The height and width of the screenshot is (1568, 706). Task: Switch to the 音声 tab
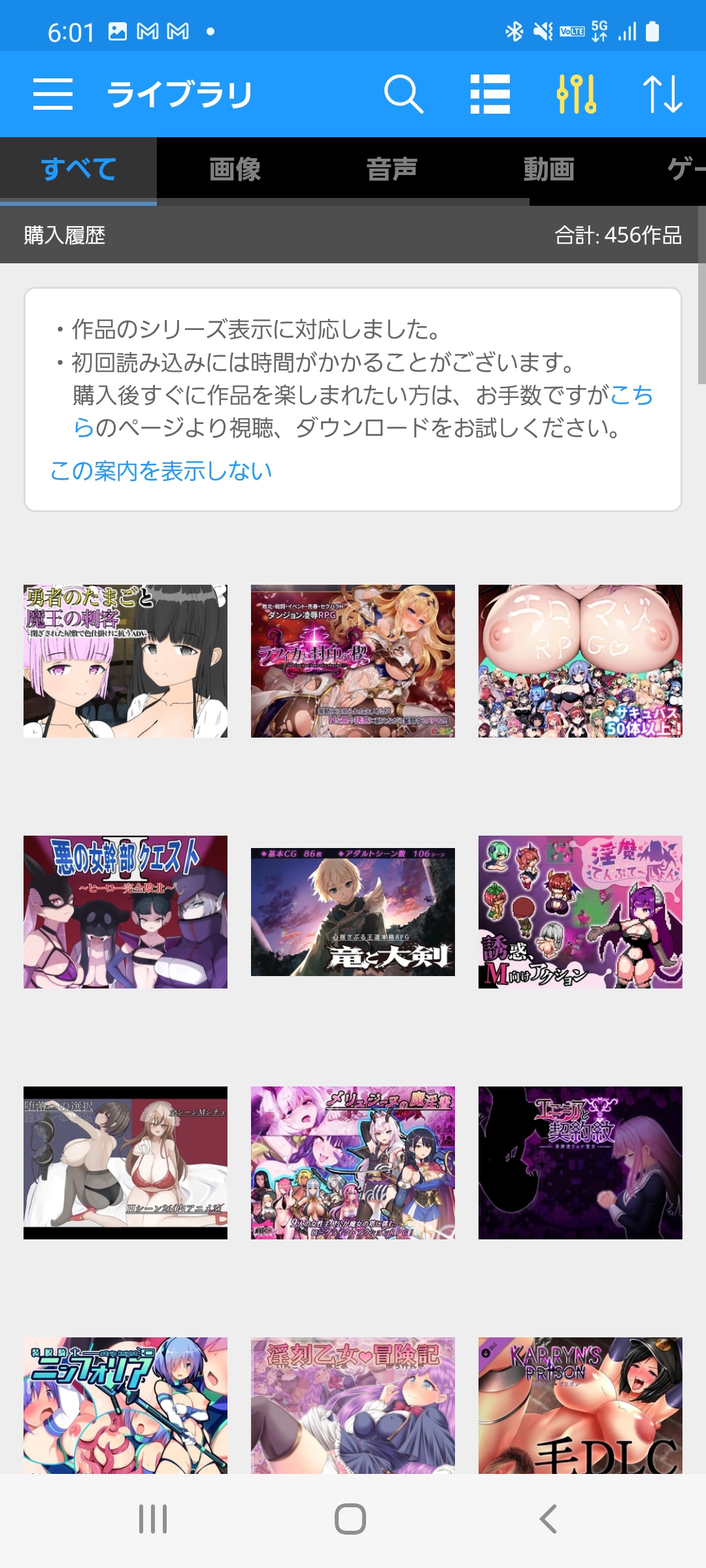coord(392,170)
